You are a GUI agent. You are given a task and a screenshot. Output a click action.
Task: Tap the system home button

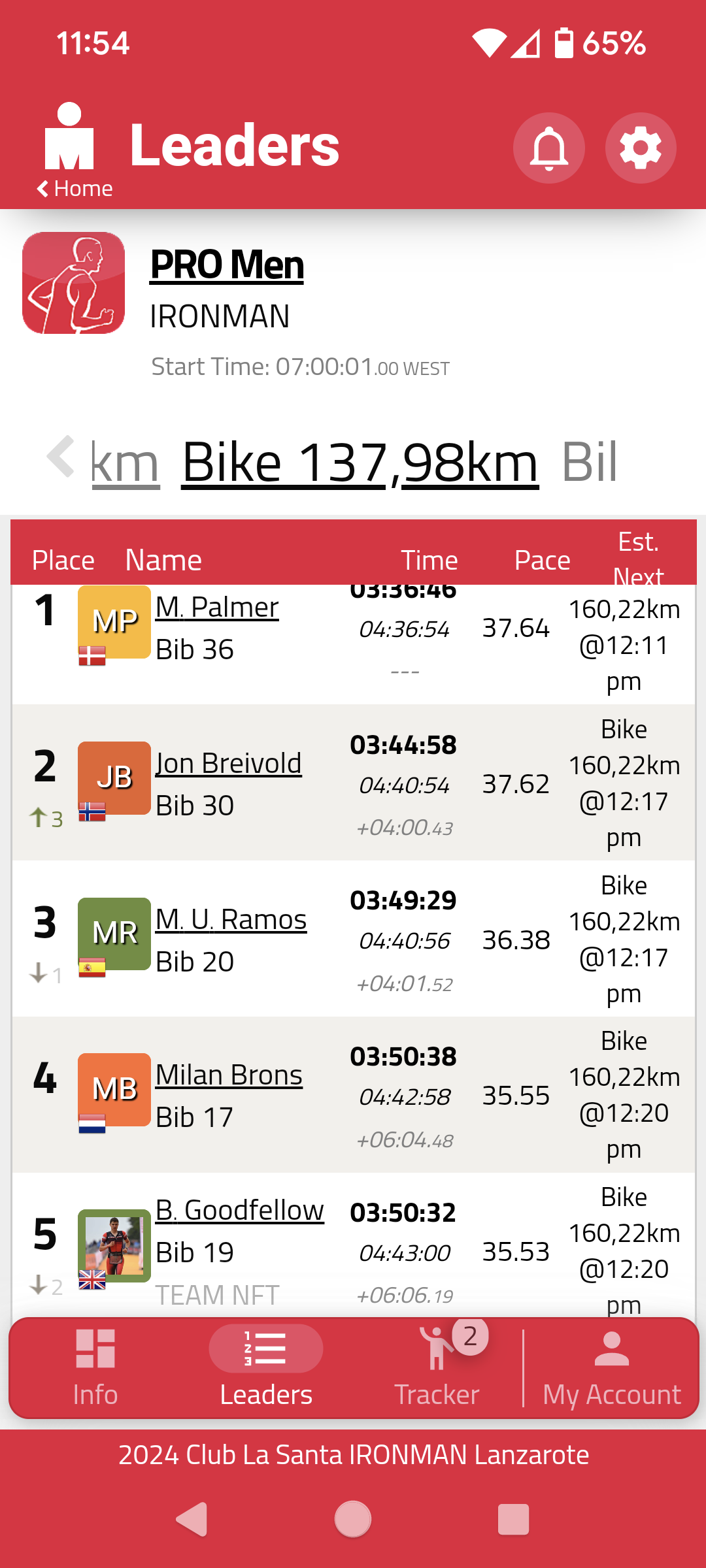click(353, 1519)
